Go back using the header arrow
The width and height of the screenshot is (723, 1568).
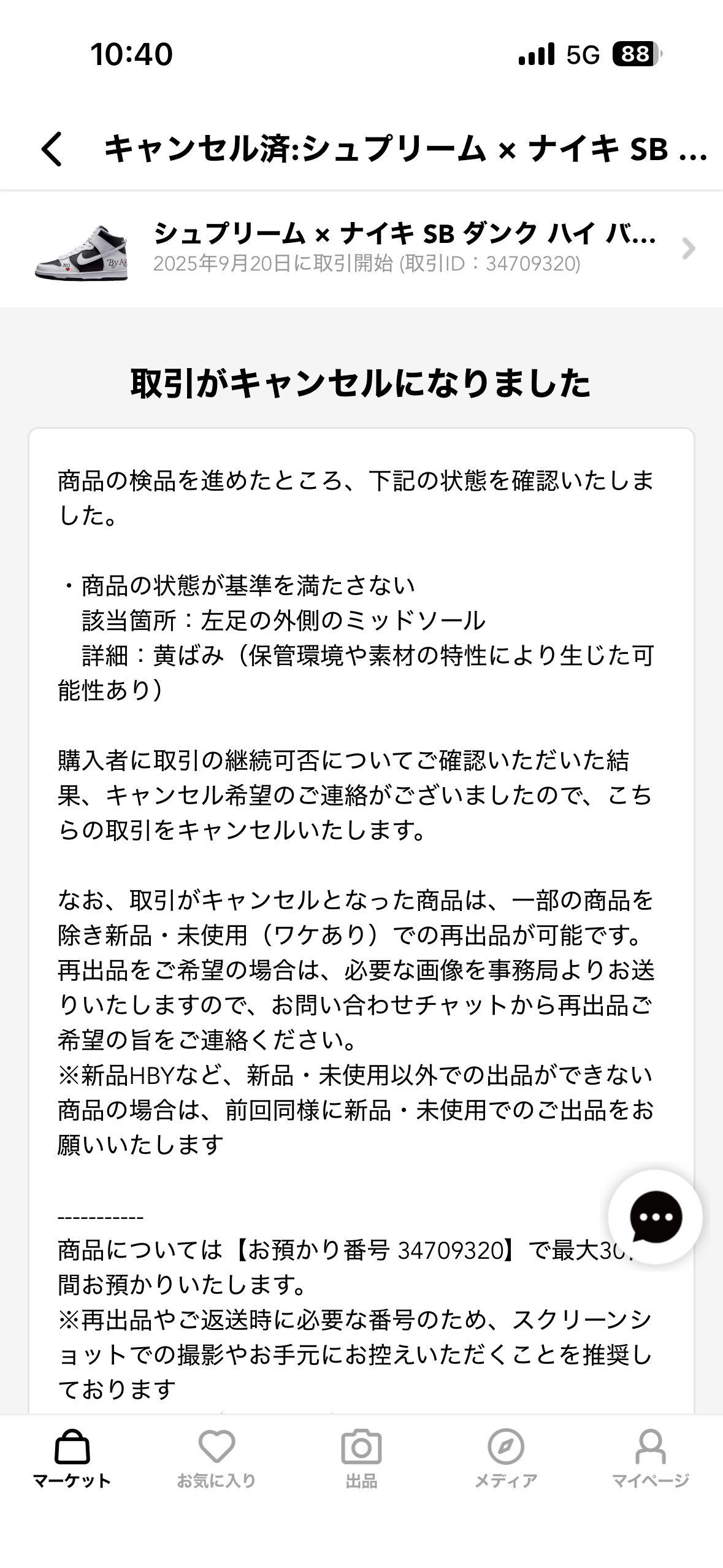pyautogui.click(x=52, y=149)
